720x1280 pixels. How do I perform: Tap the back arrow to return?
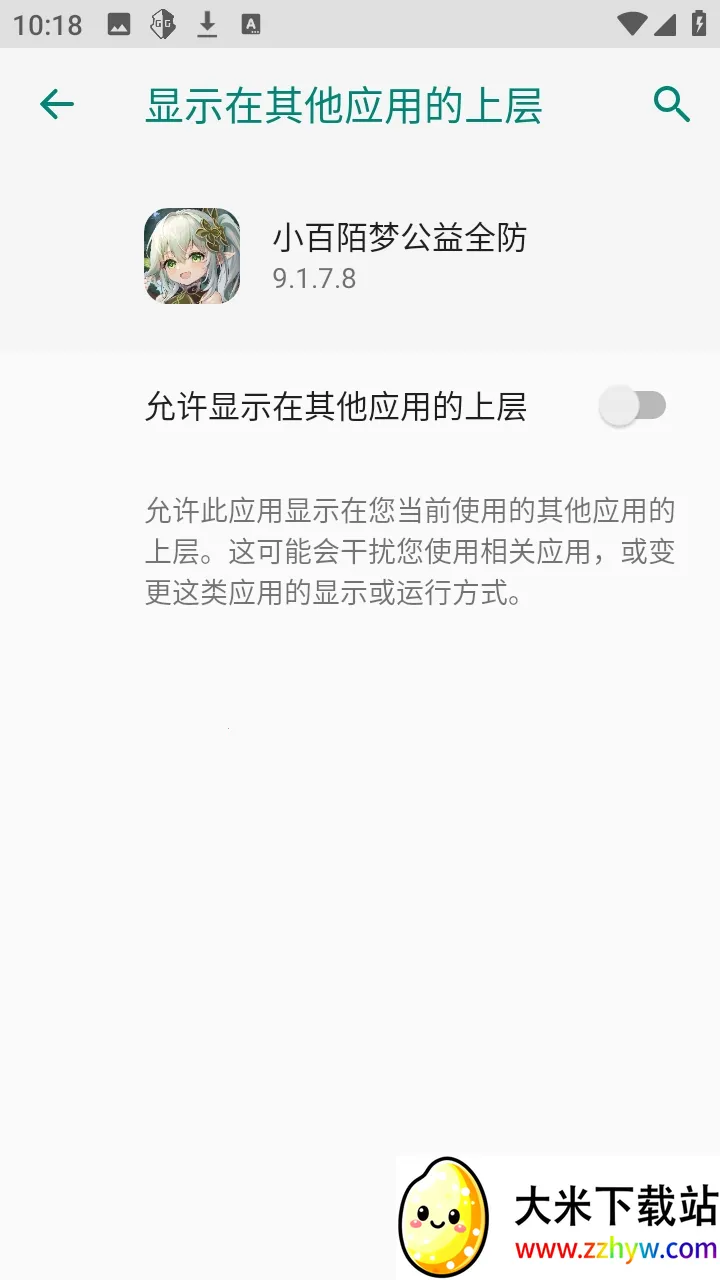57,104
